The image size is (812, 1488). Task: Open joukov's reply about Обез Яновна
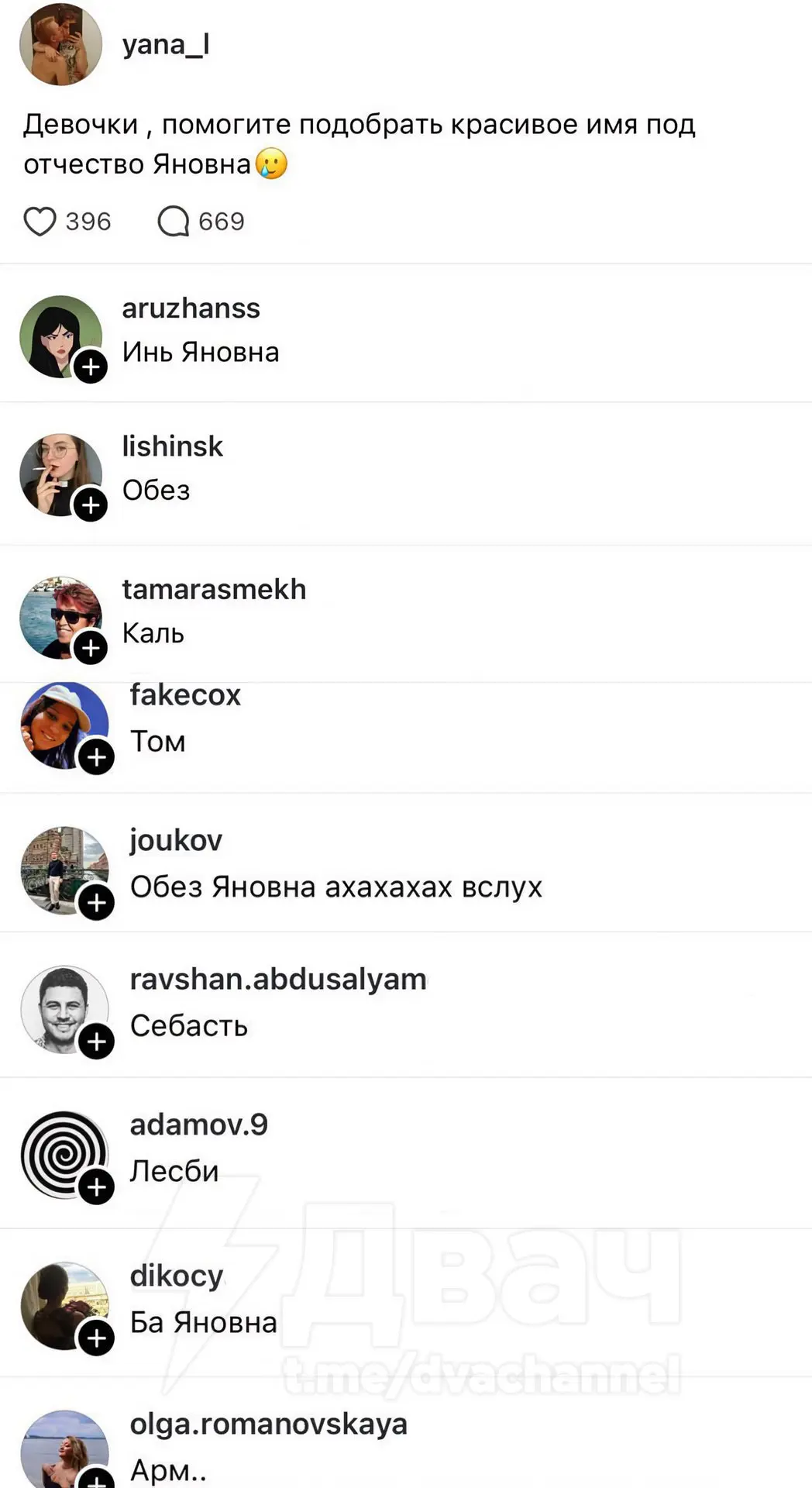335,887
